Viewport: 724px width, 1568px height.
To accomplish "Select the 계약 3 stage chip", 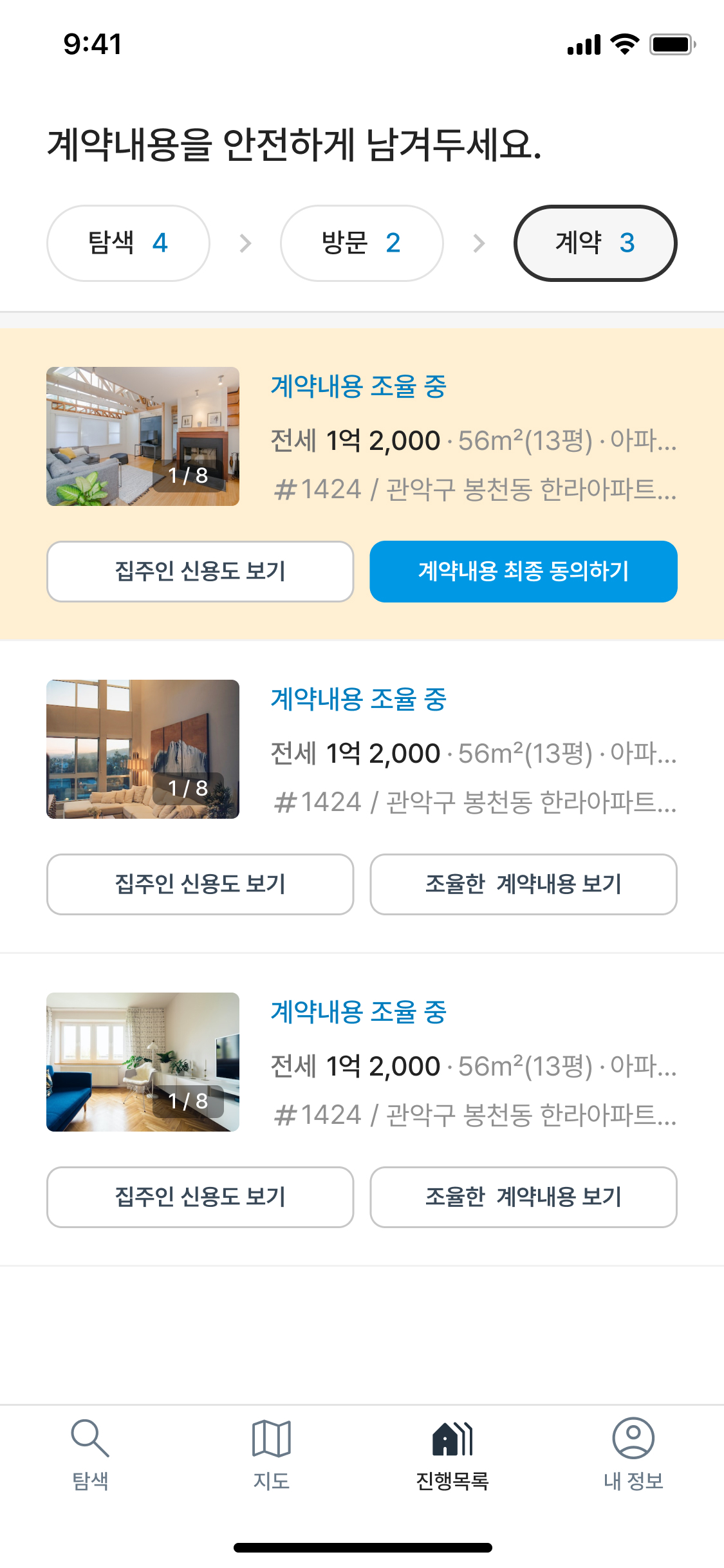I will pos(595,243).
